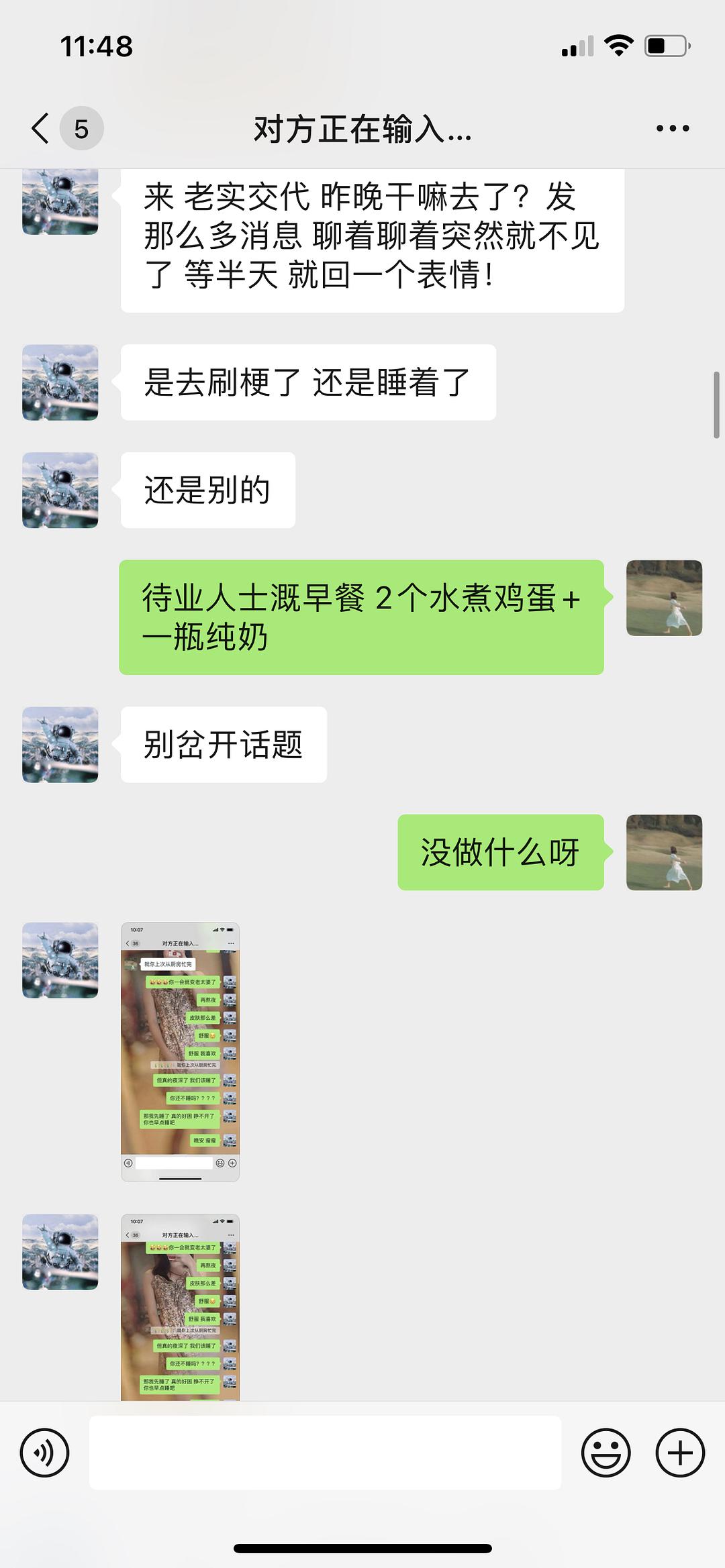725x1568 pixels.
Task: Open the first received screenshot image
Action: point(180,1051)
